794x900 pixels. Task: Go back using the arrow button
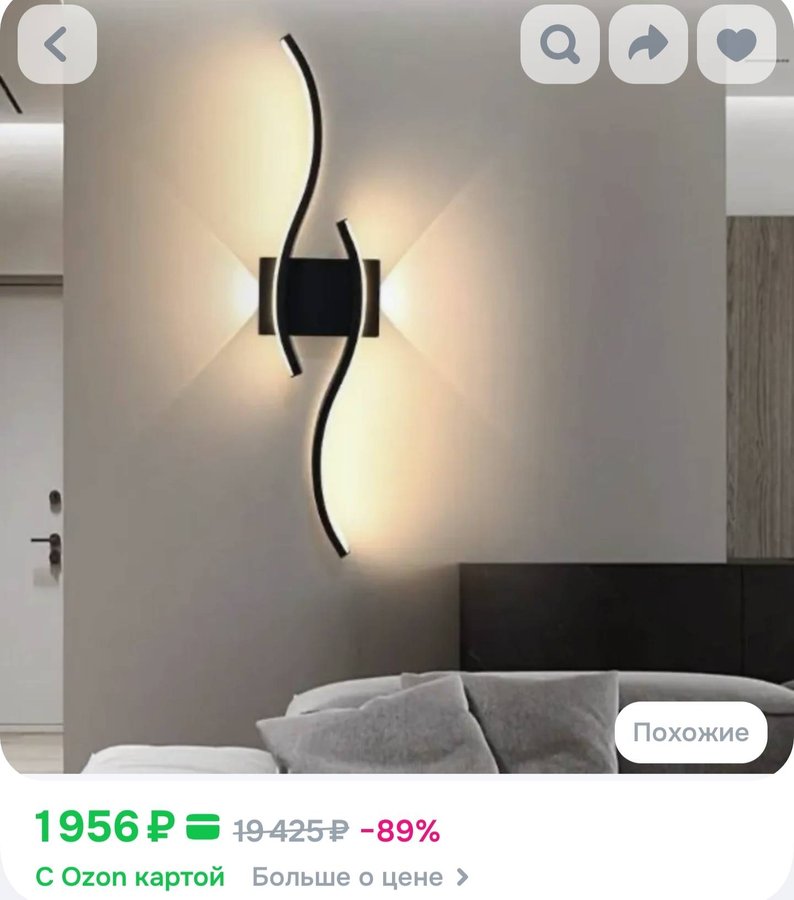point(57,44)
